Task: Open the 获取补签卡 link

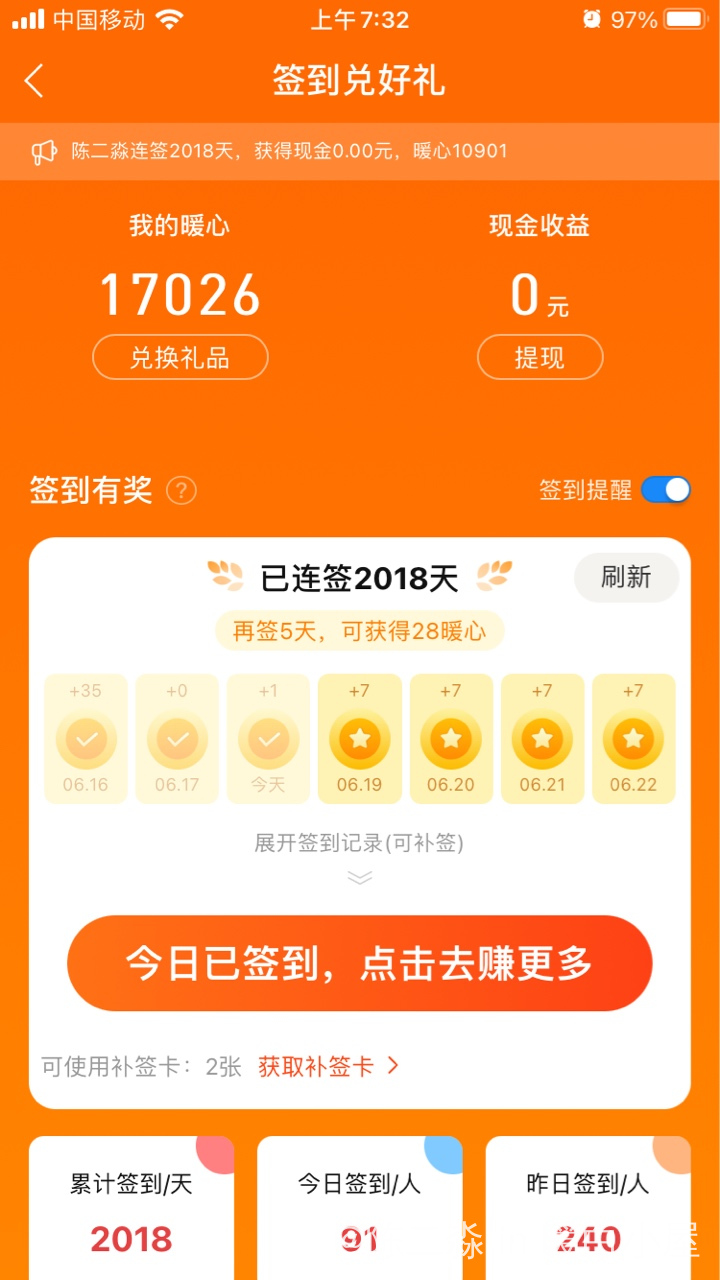Action: coord(329,1066)
